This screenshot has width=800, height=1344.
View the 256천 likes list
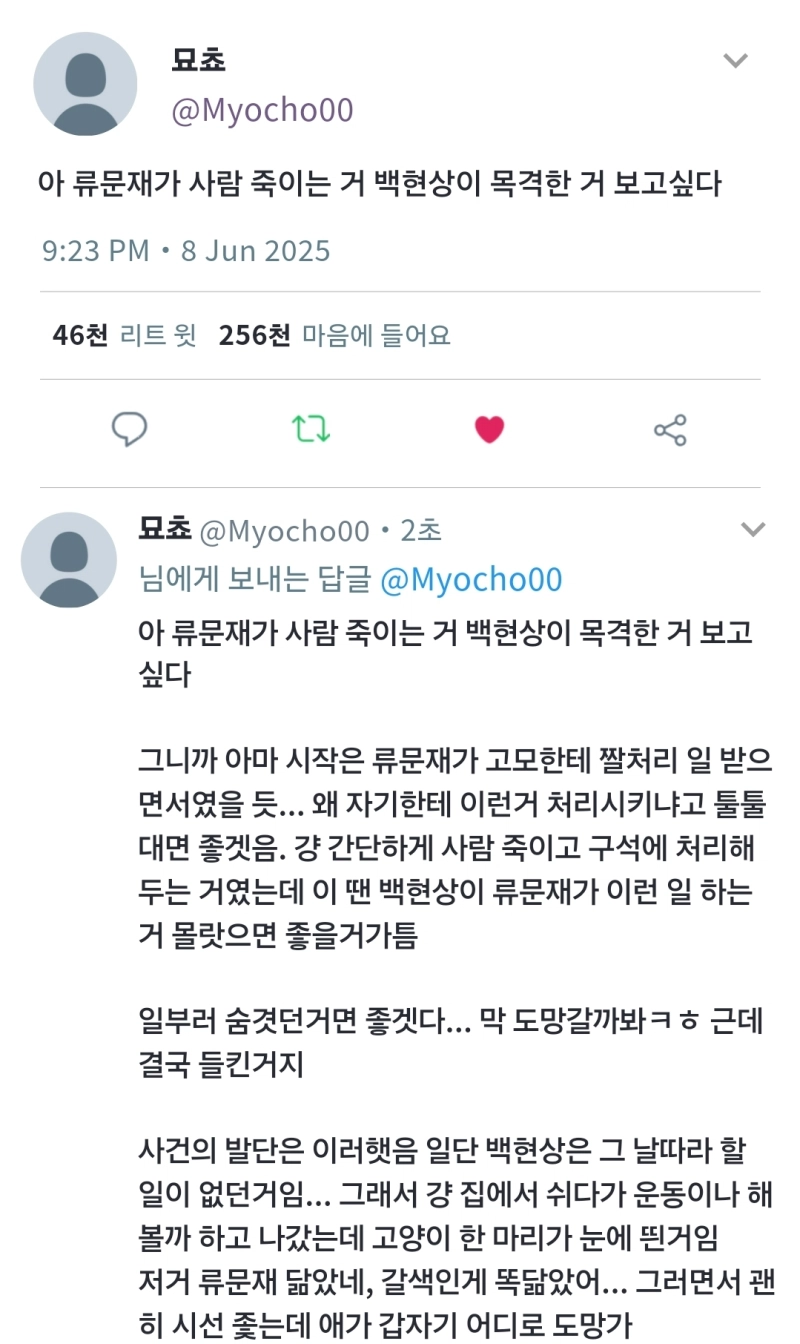point(334,335)
